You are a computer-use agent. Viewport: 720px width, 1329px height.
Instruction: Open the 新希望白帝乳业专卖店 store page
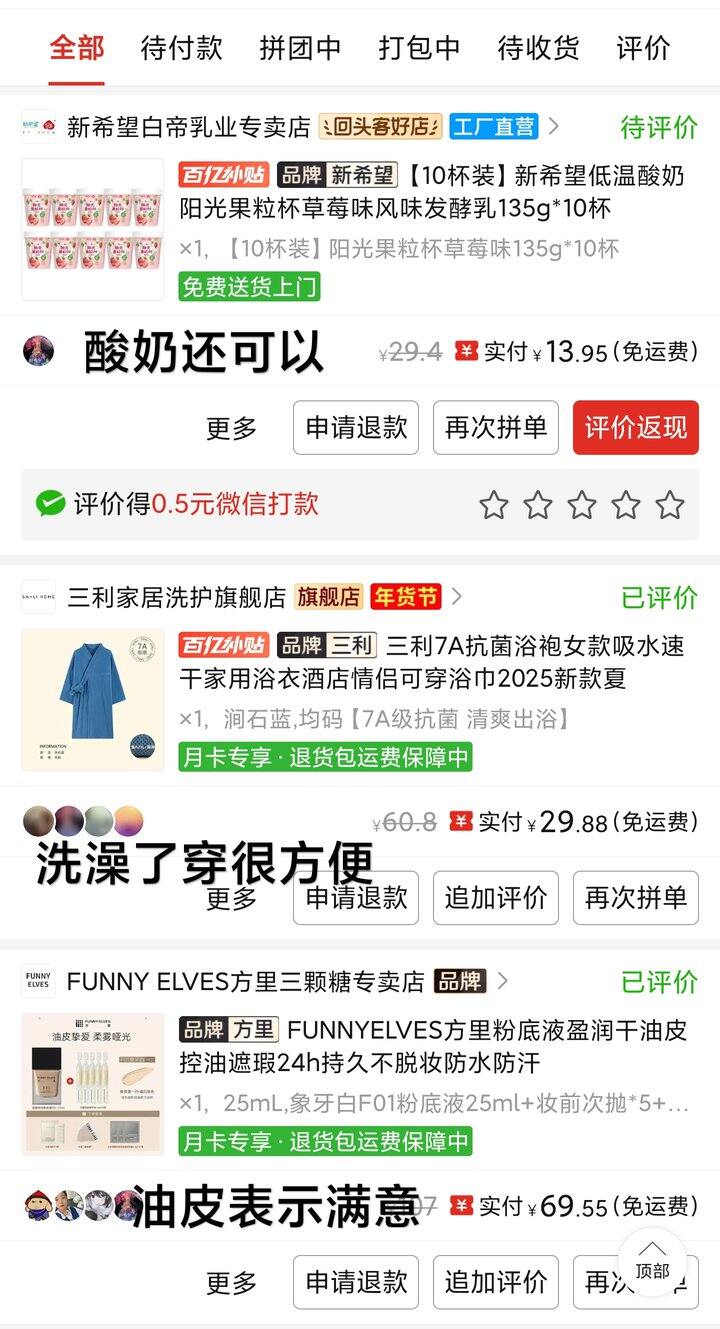point(188,127)
